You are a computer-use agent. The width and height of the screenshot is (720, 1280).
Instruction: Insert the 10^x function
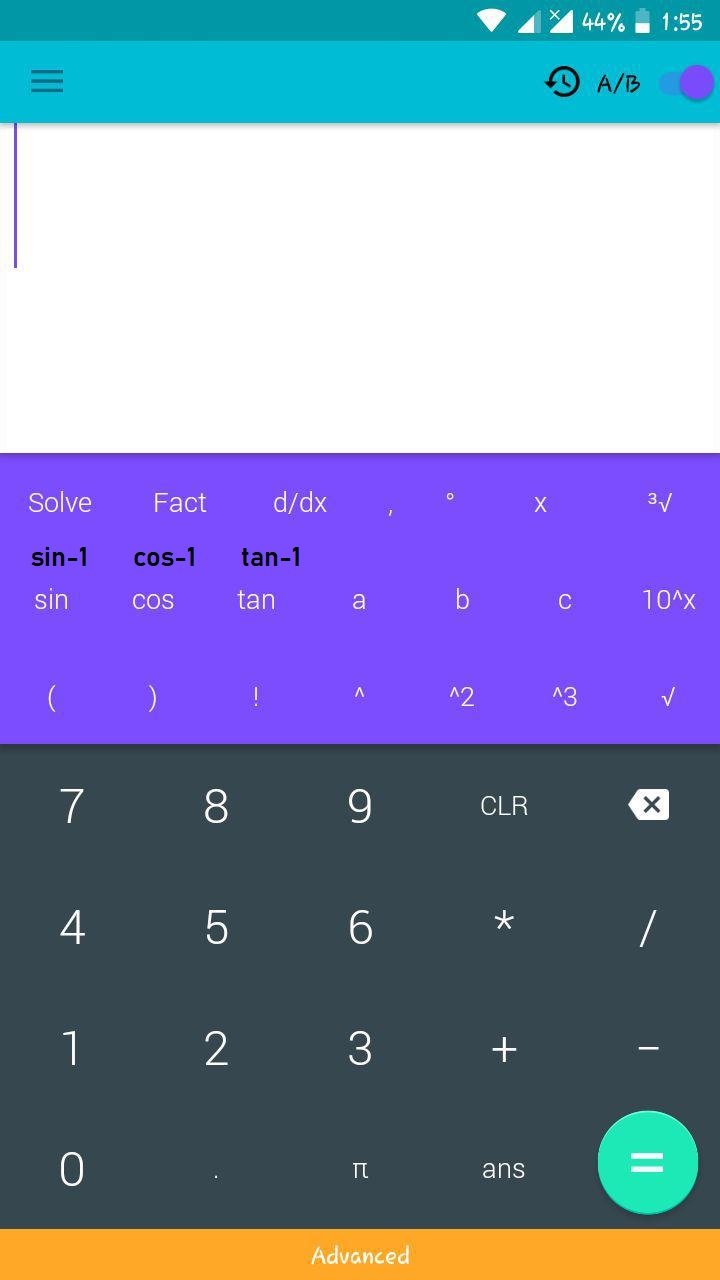click(668, 600)
